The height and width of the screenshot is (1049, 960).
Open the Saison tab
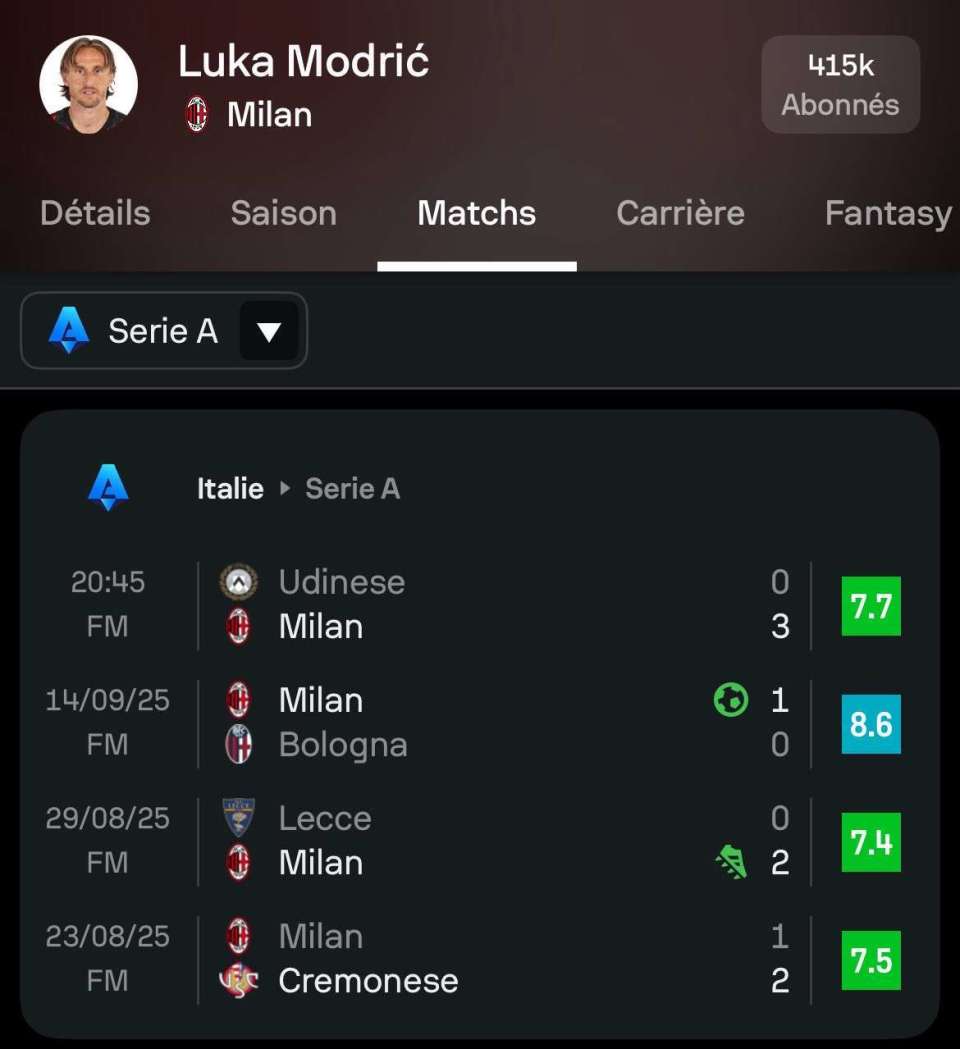coord(283,213)
